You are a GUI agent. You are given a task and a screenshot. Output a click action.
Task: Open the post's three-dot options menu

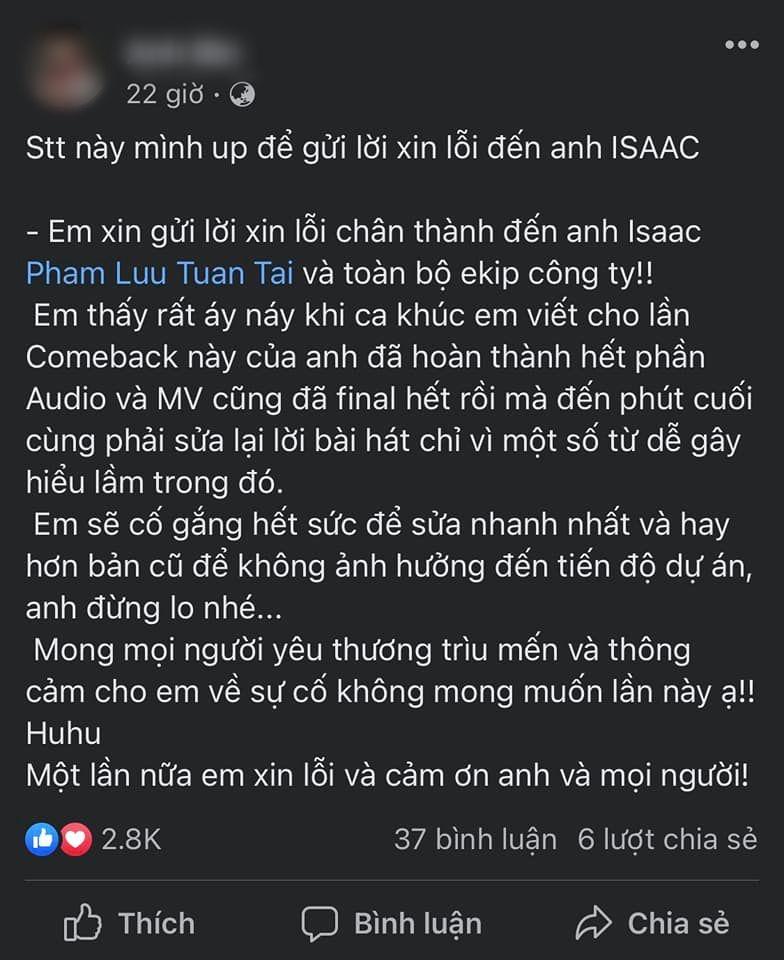coord(741,45)
